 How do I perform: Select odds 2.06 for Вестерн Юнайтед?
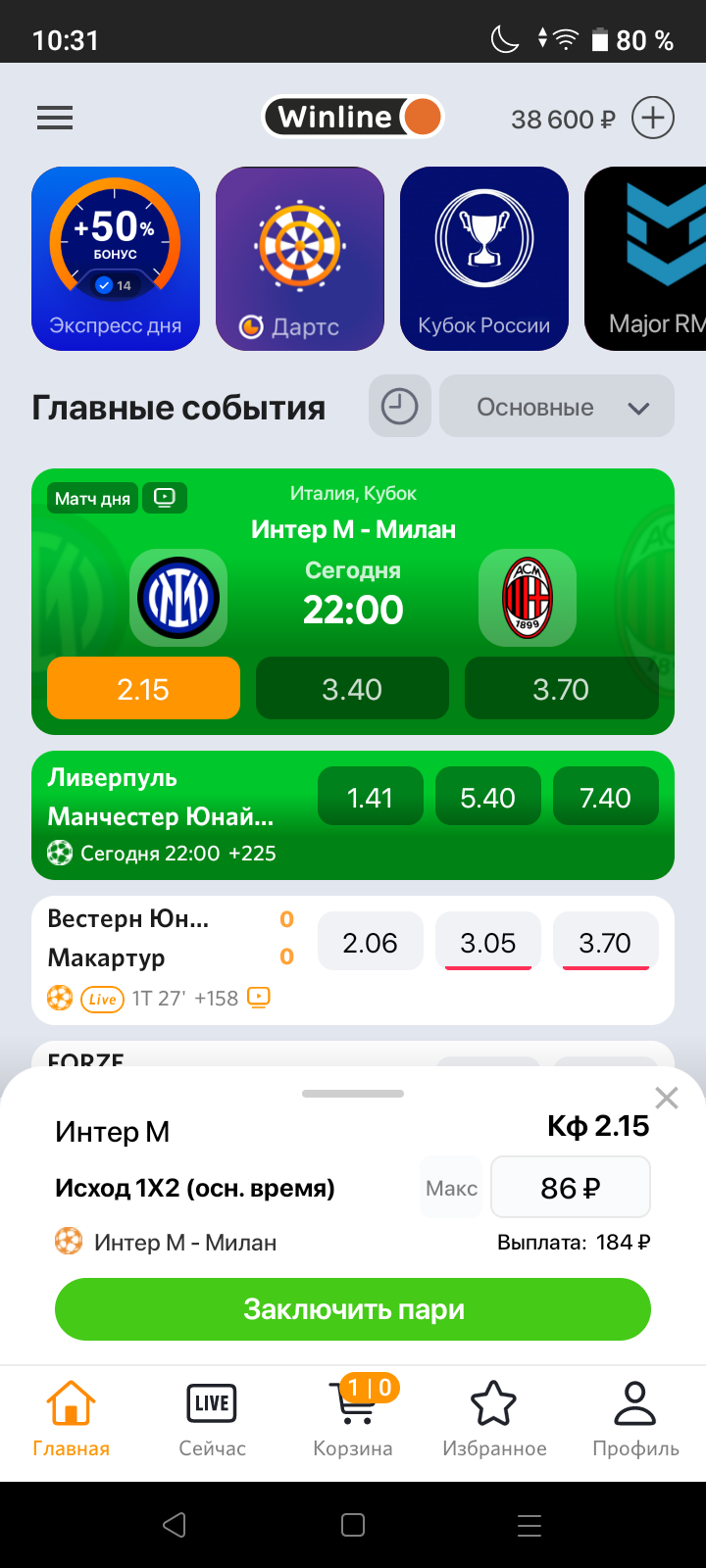coord(370,942)
